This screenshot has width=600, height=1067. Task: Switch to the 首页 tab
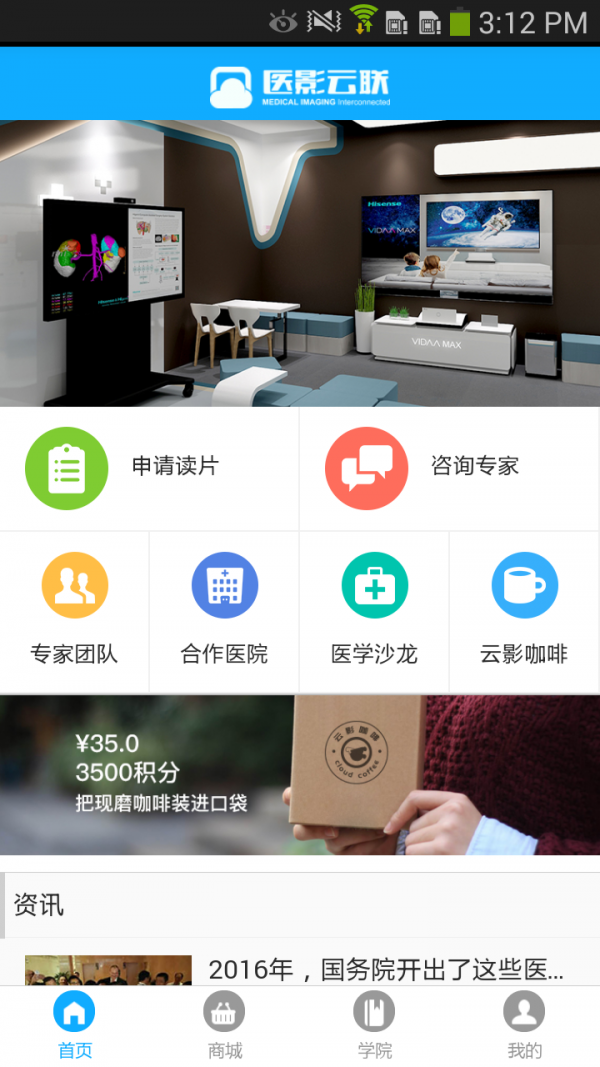pos(74,1025)
